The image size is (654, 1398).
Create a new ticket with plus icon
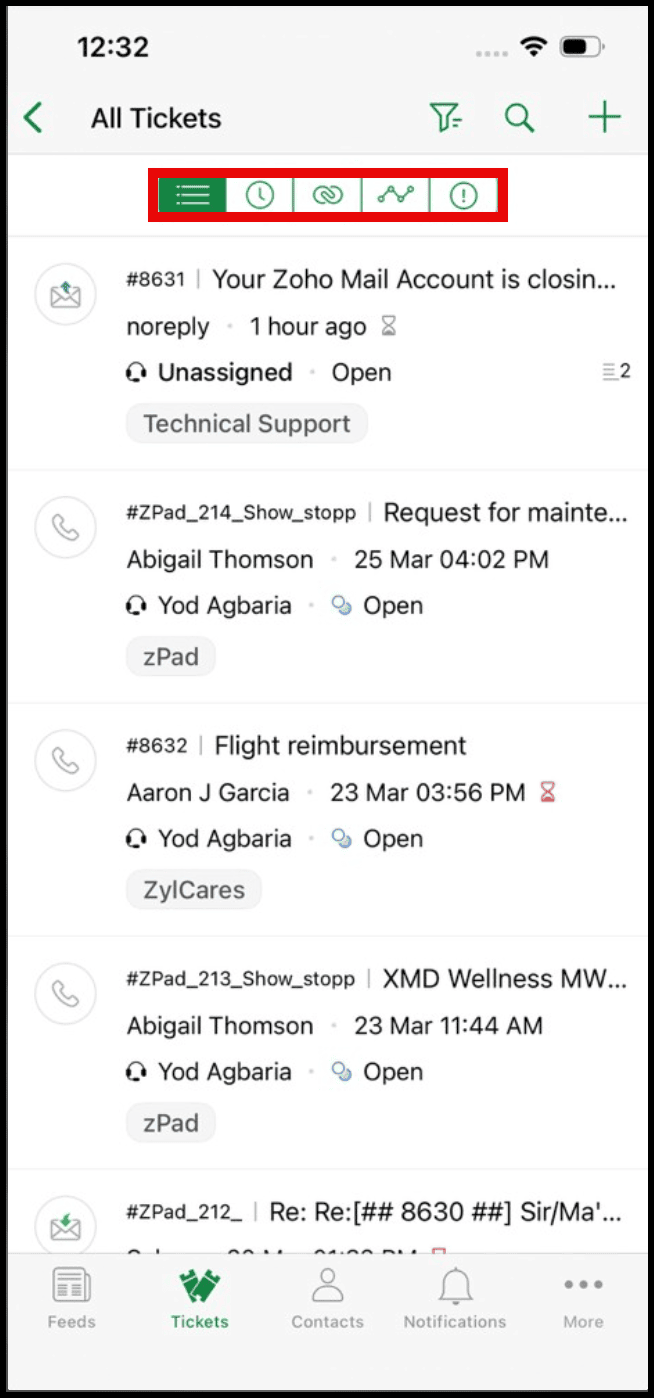click(x=604, y=118)
